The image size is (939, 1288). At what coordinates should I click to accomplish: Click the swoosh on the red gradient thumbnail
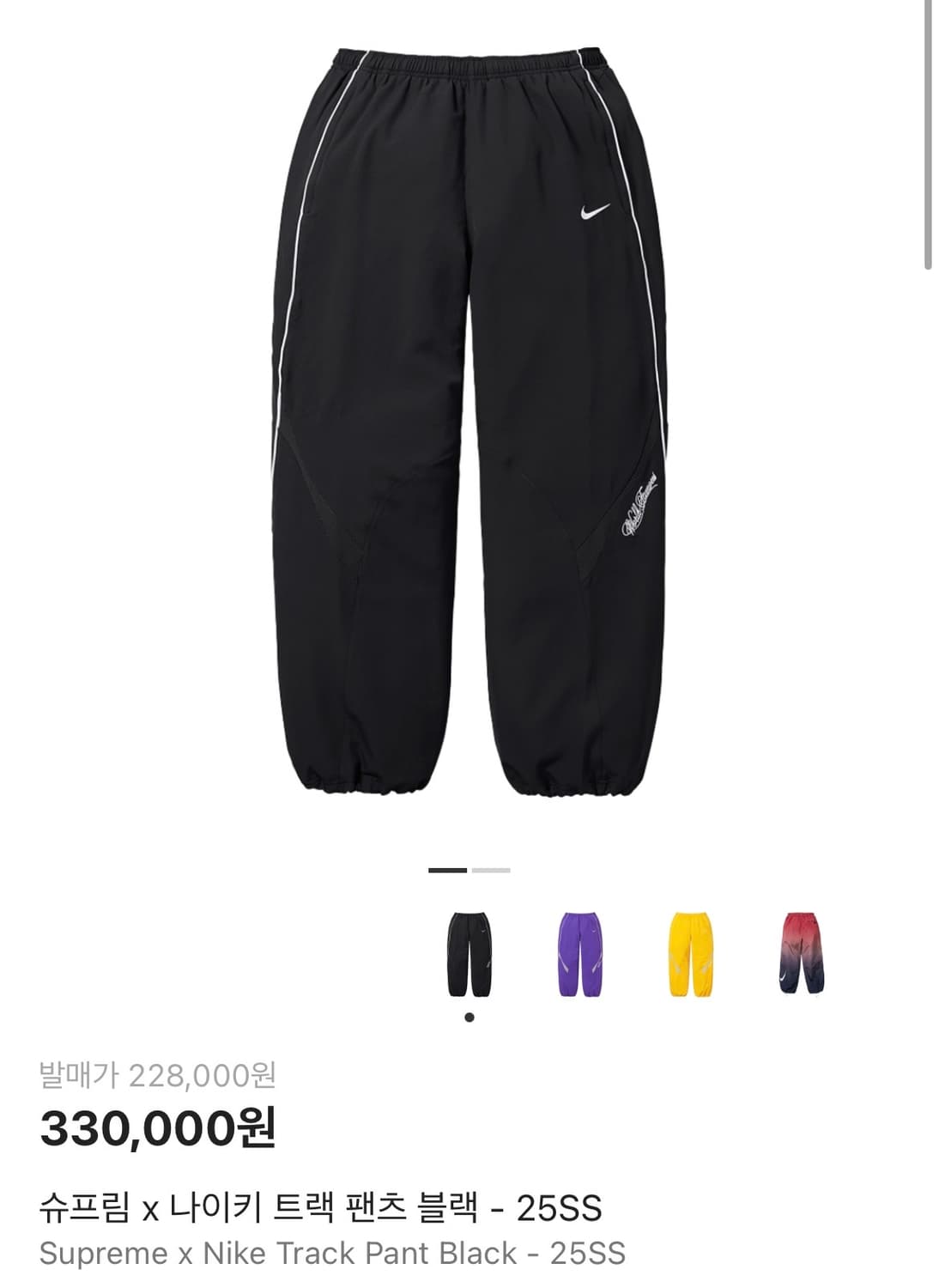784,976
